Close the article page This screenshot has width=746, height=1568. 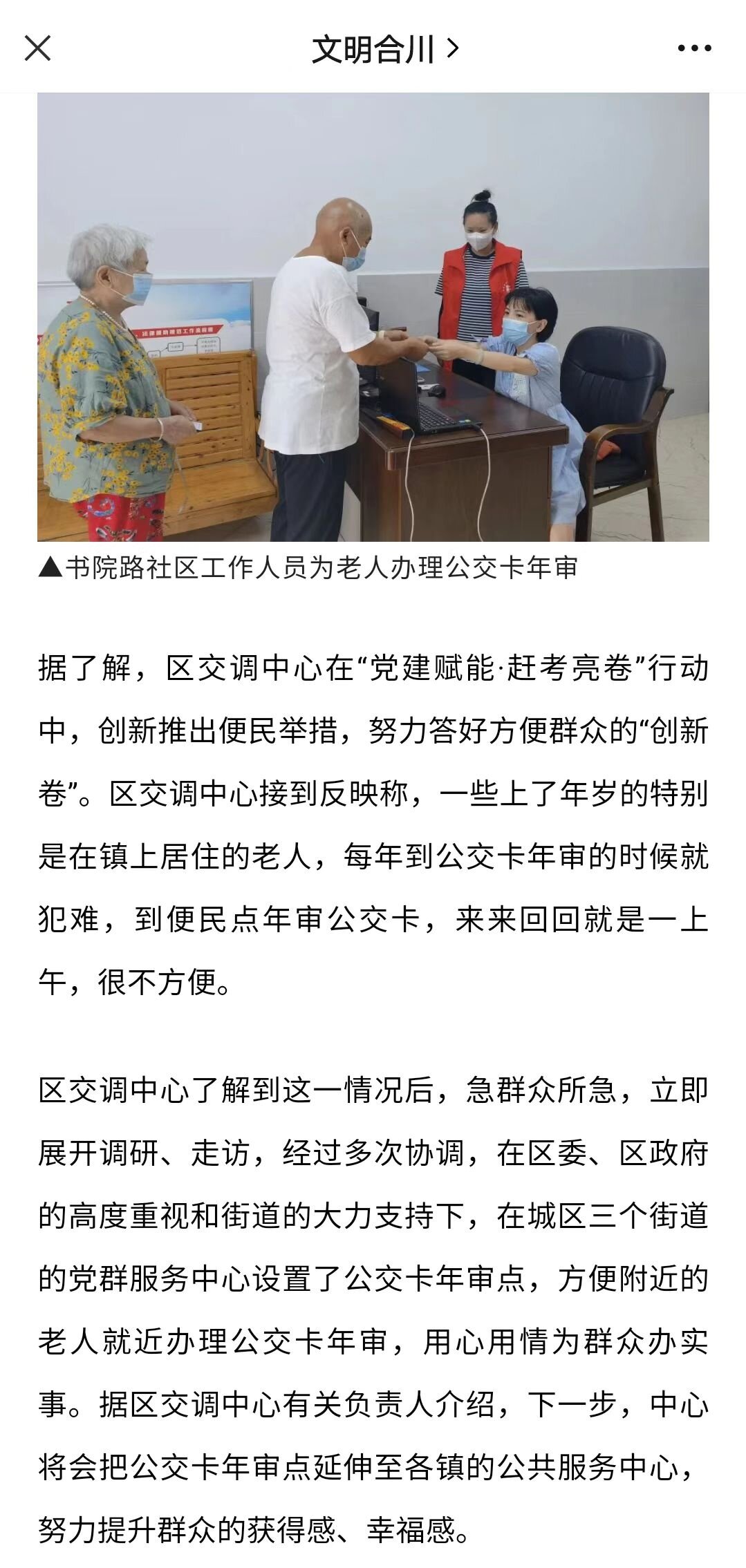(37, 48)
